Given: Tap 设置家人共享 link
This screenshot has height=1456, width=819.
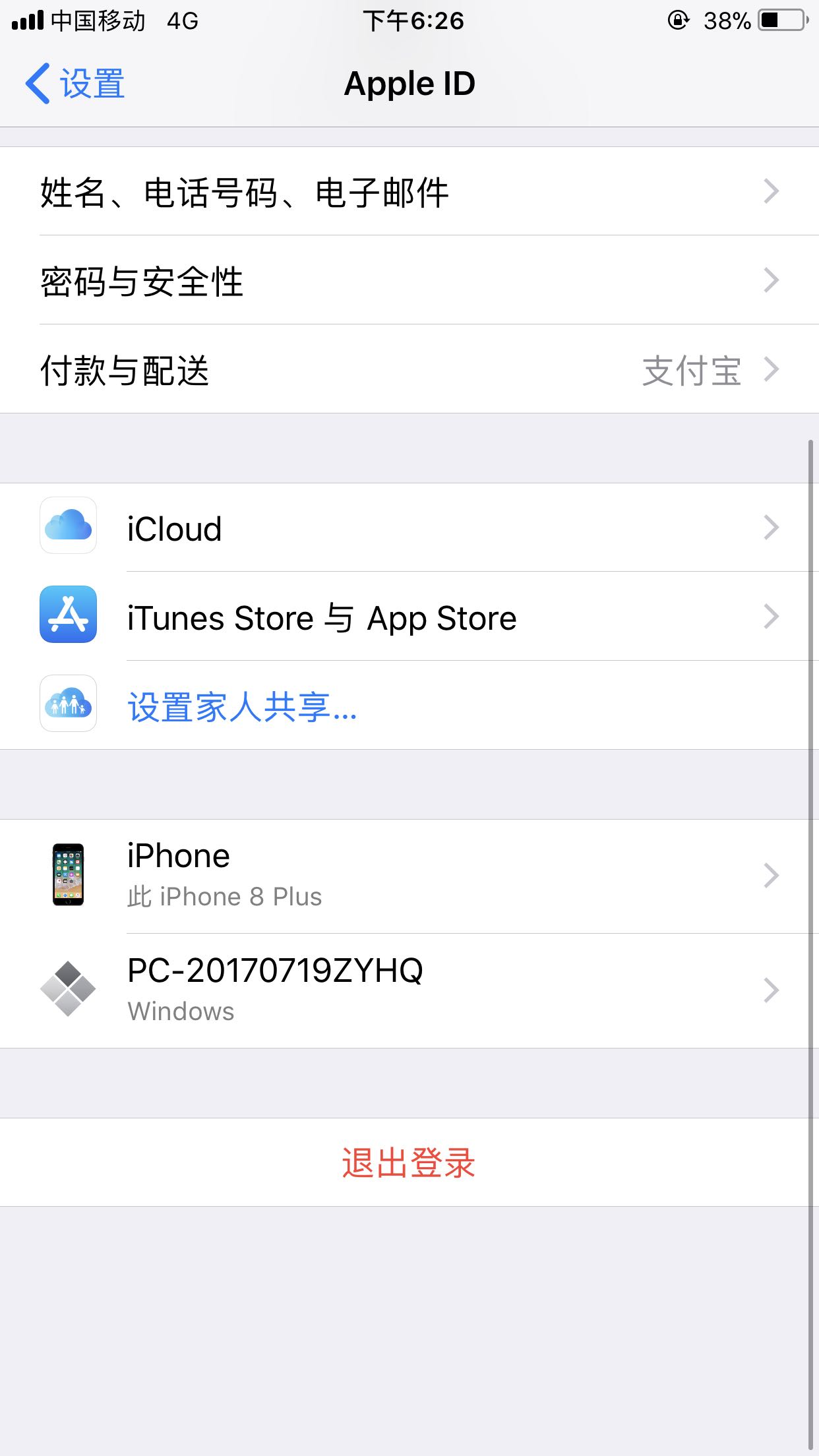Looking at the screenshot, I should click(242, 706).
